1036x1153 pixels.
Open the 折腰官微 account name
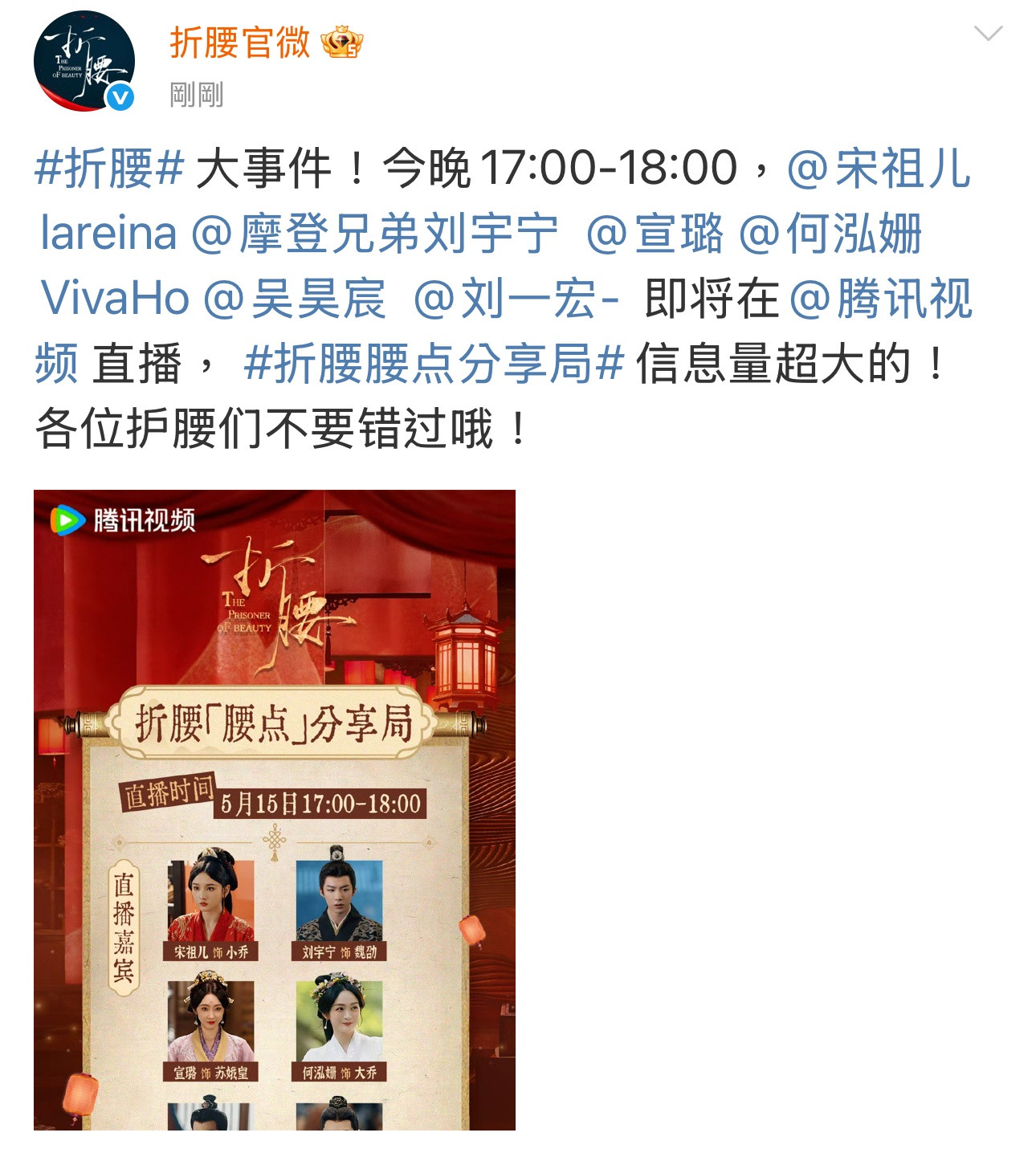pyautogui.click(x=239, y=43)
